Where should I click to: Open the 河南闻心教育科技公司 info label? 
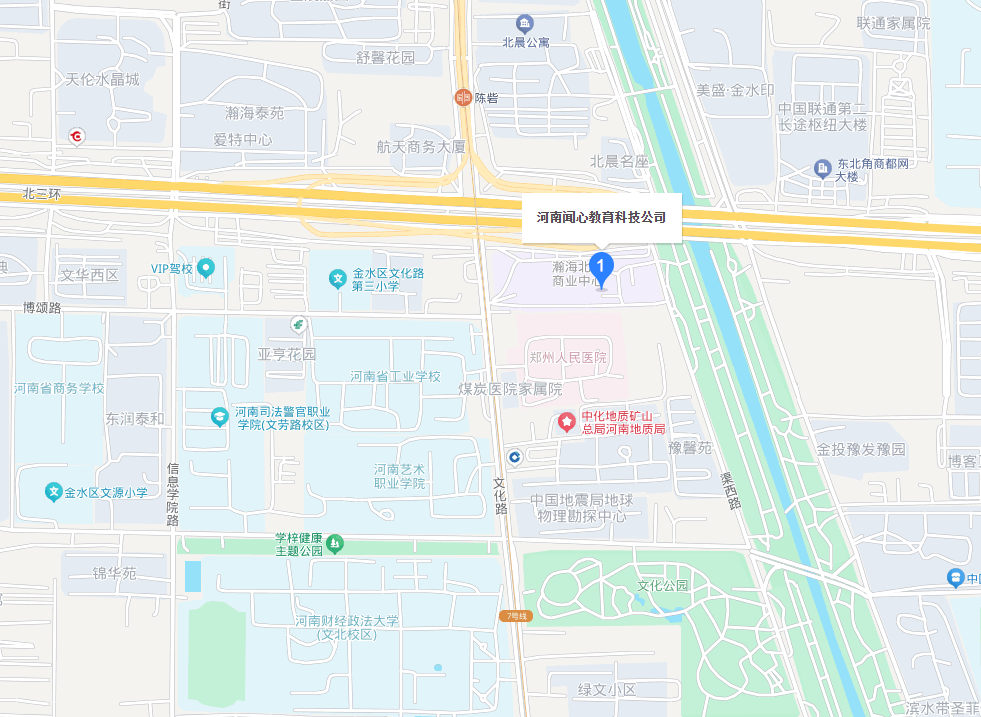(x=601, y=216)
